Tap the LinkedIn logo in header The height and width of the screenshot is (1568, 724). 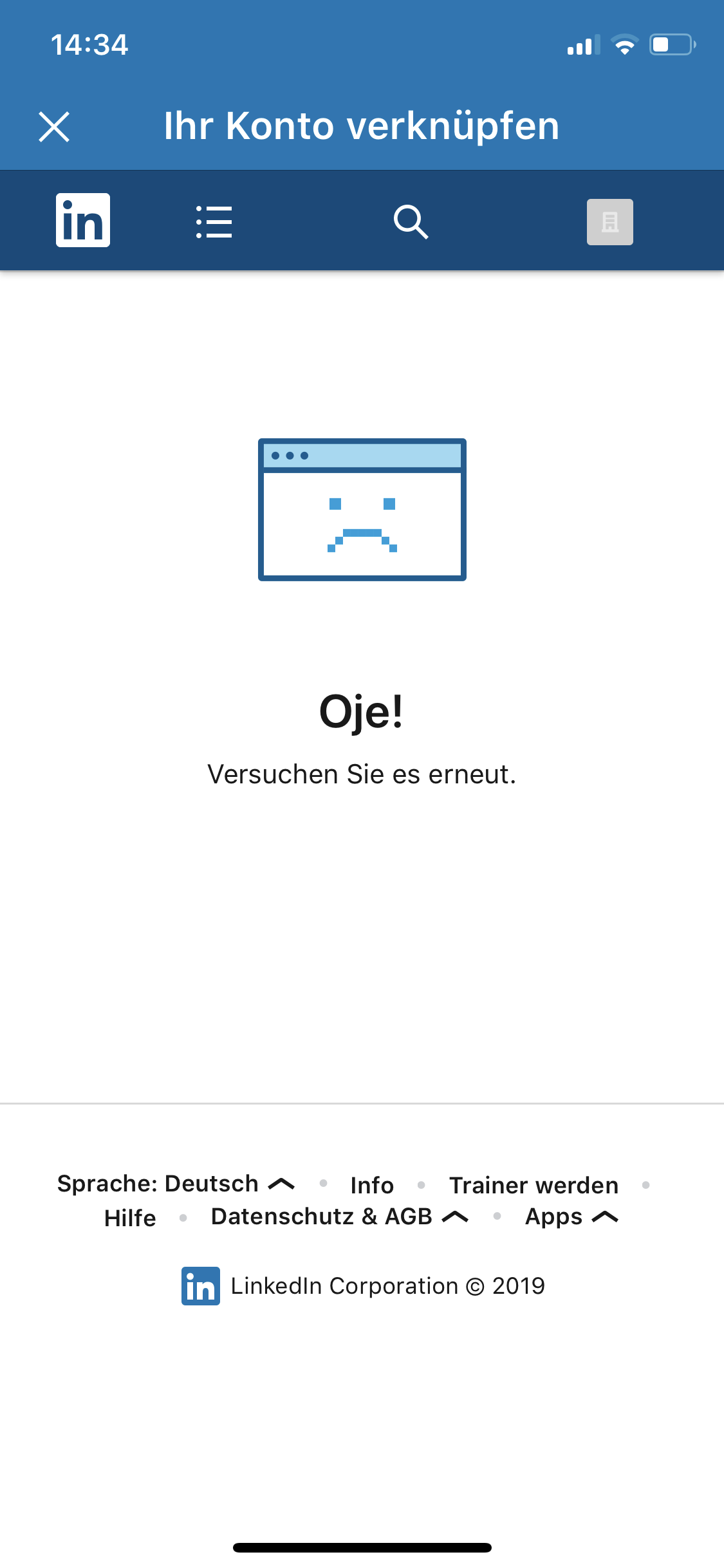83,220
